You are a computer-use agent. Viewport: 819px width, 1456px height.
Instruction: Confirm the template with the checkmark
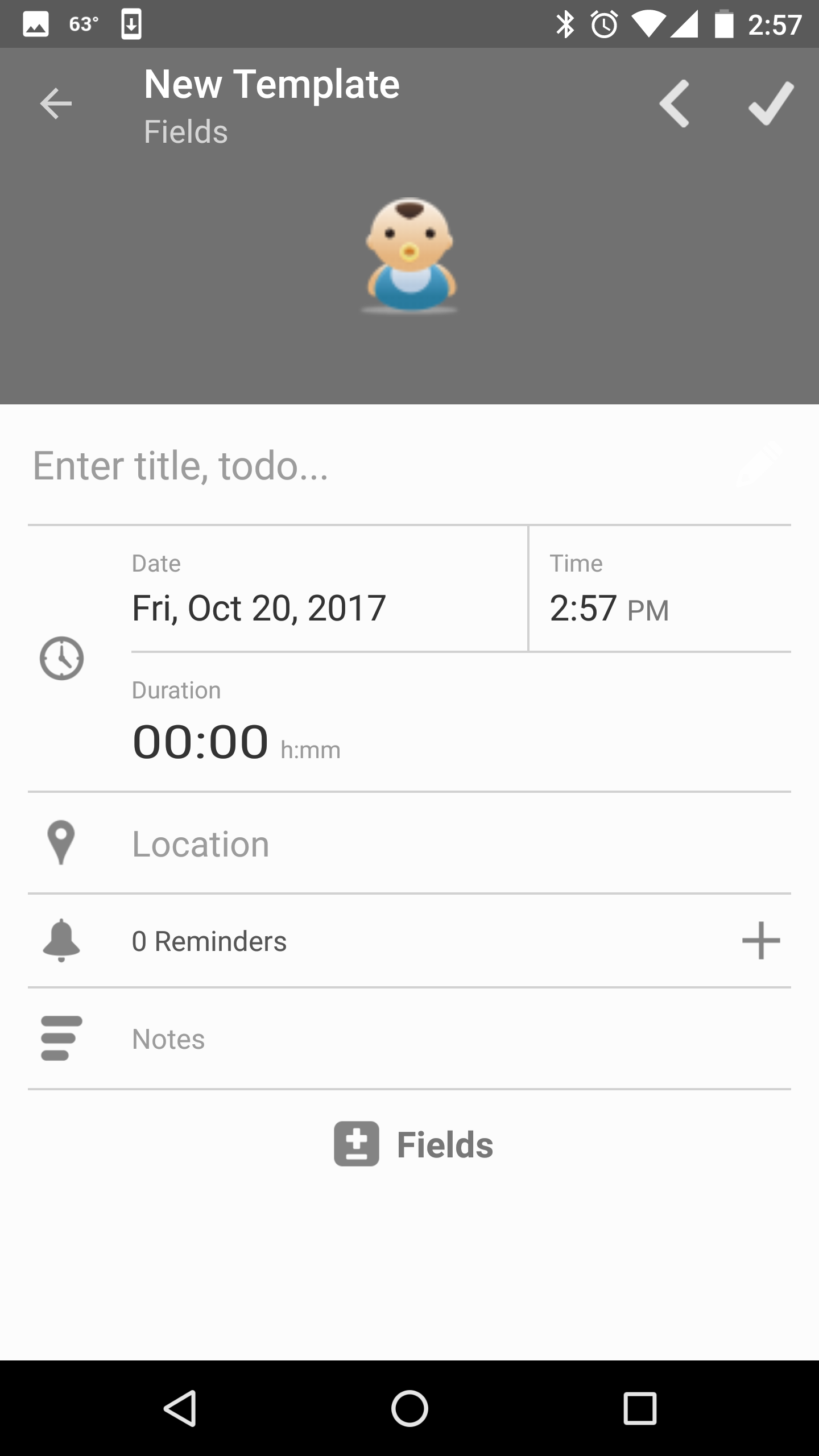click(x=771, y=104)
